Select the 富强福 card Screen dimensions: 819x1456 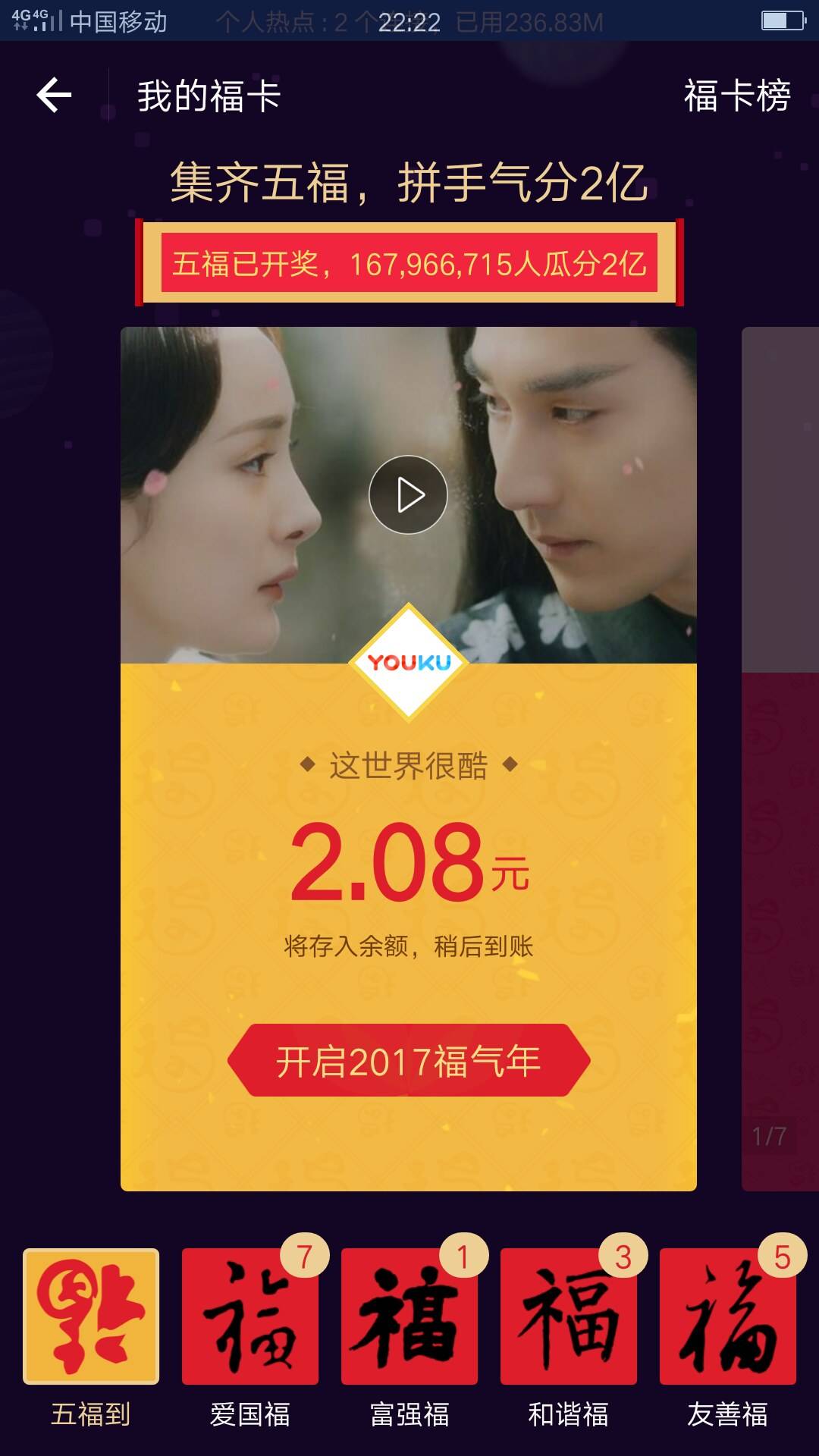409,1316
